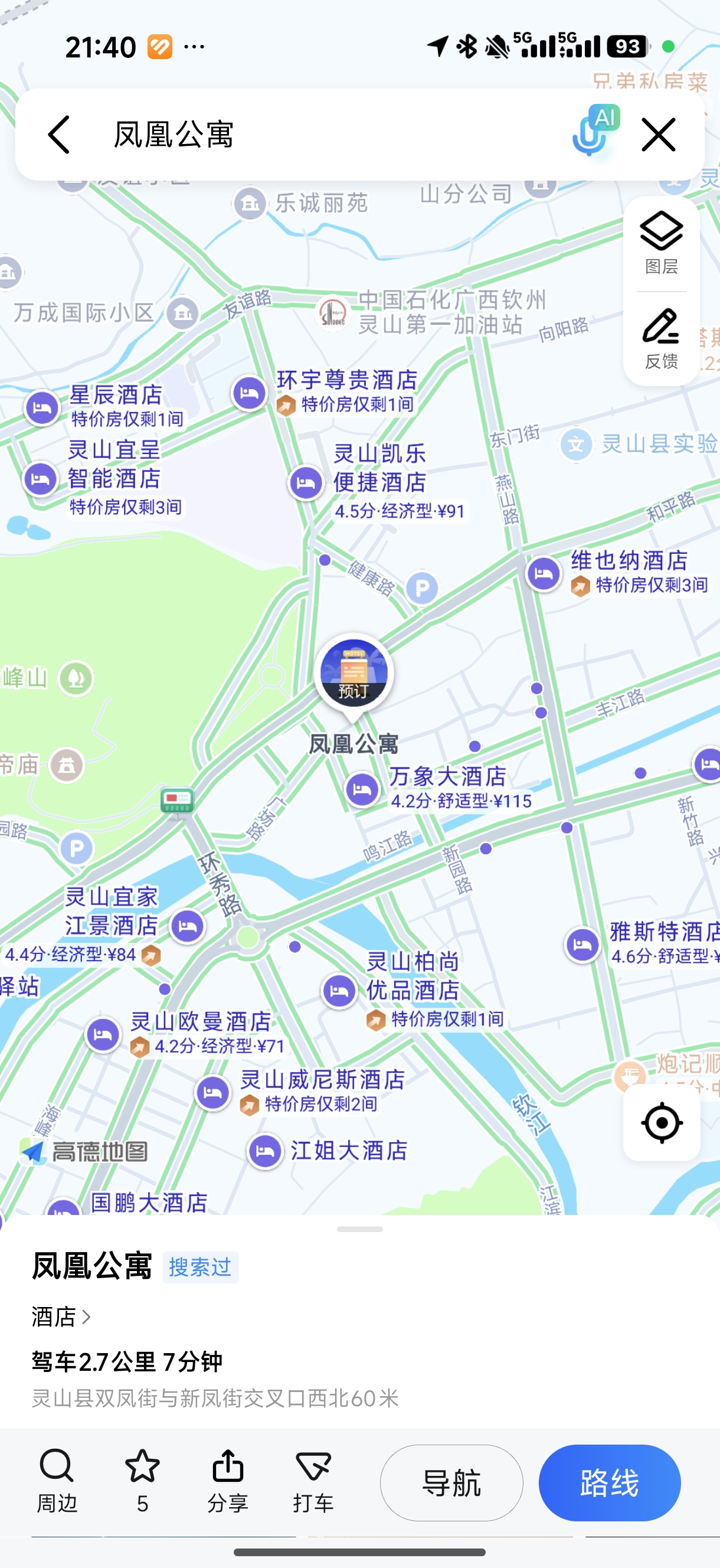Select 环宇尊贵酒店 hotel marker on map
Screen dimensions: 720x1568
coord(250,393)
